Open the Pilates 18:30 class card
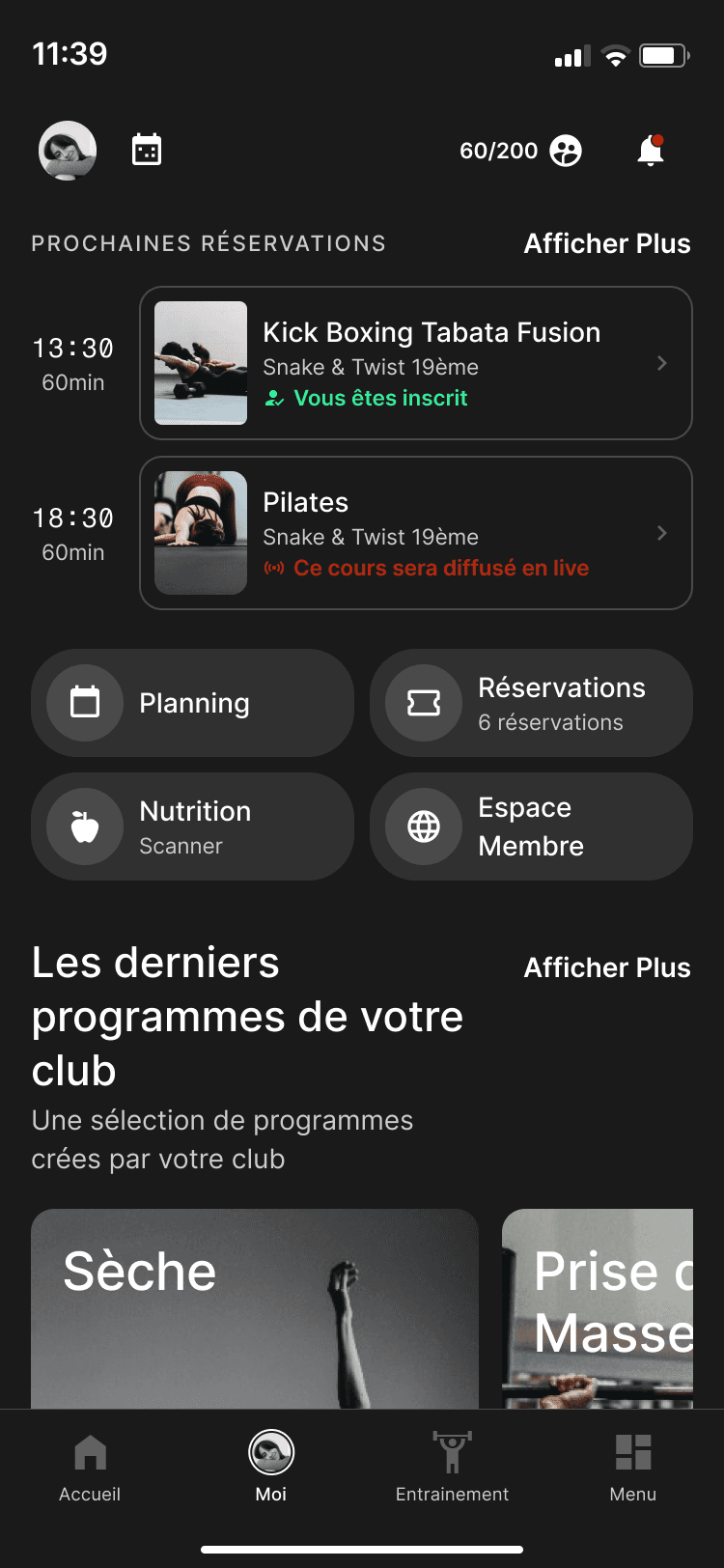Screen dimensions: 724x1568 click(415, 533)
